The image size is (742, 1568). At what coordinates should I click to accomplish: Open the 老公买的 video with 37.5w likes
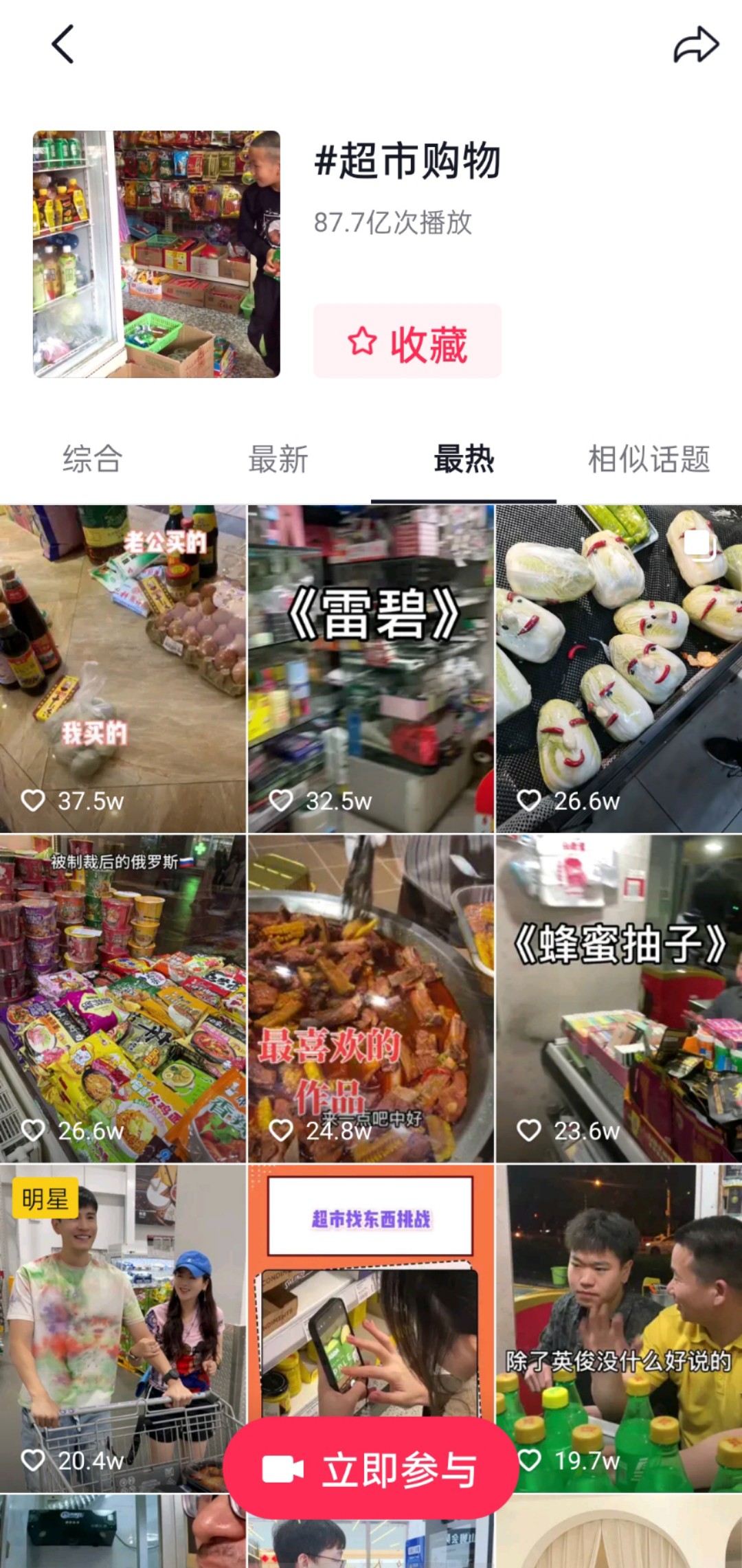click(123, 669)
